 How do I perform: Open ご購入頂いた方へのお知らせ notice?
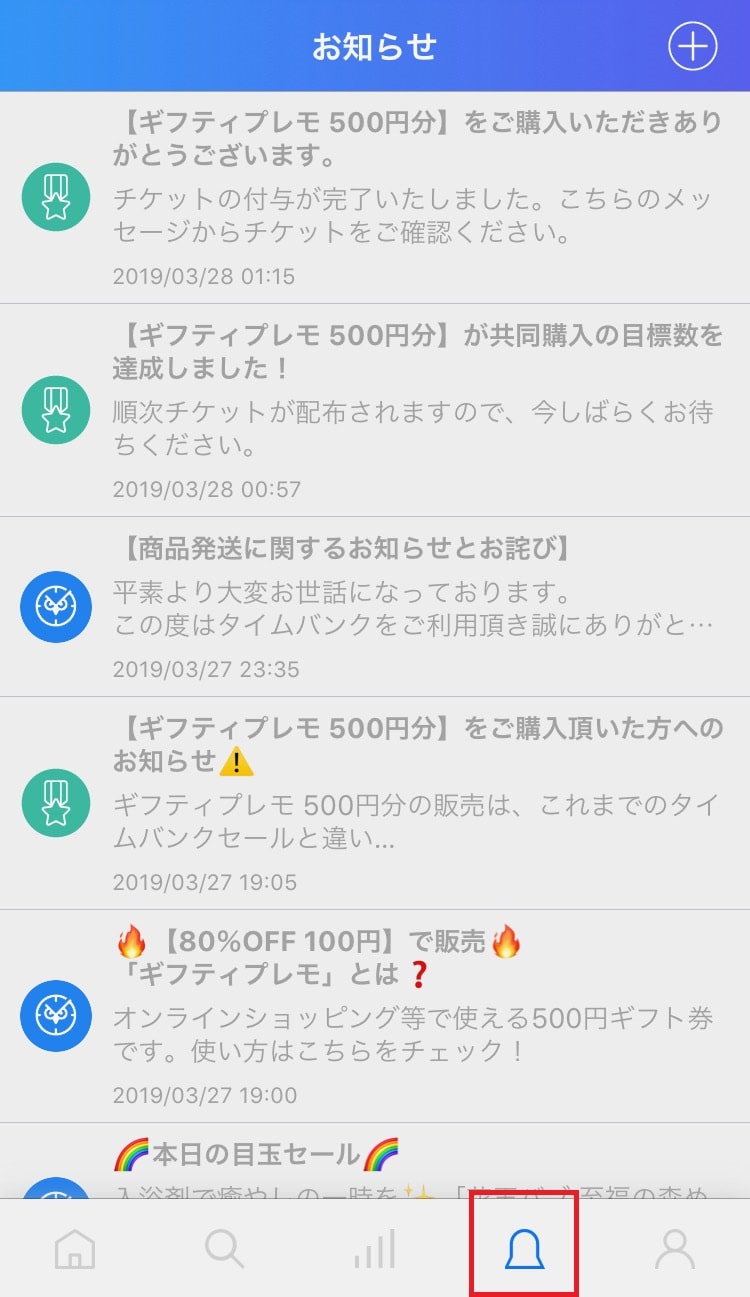point(375,803)
